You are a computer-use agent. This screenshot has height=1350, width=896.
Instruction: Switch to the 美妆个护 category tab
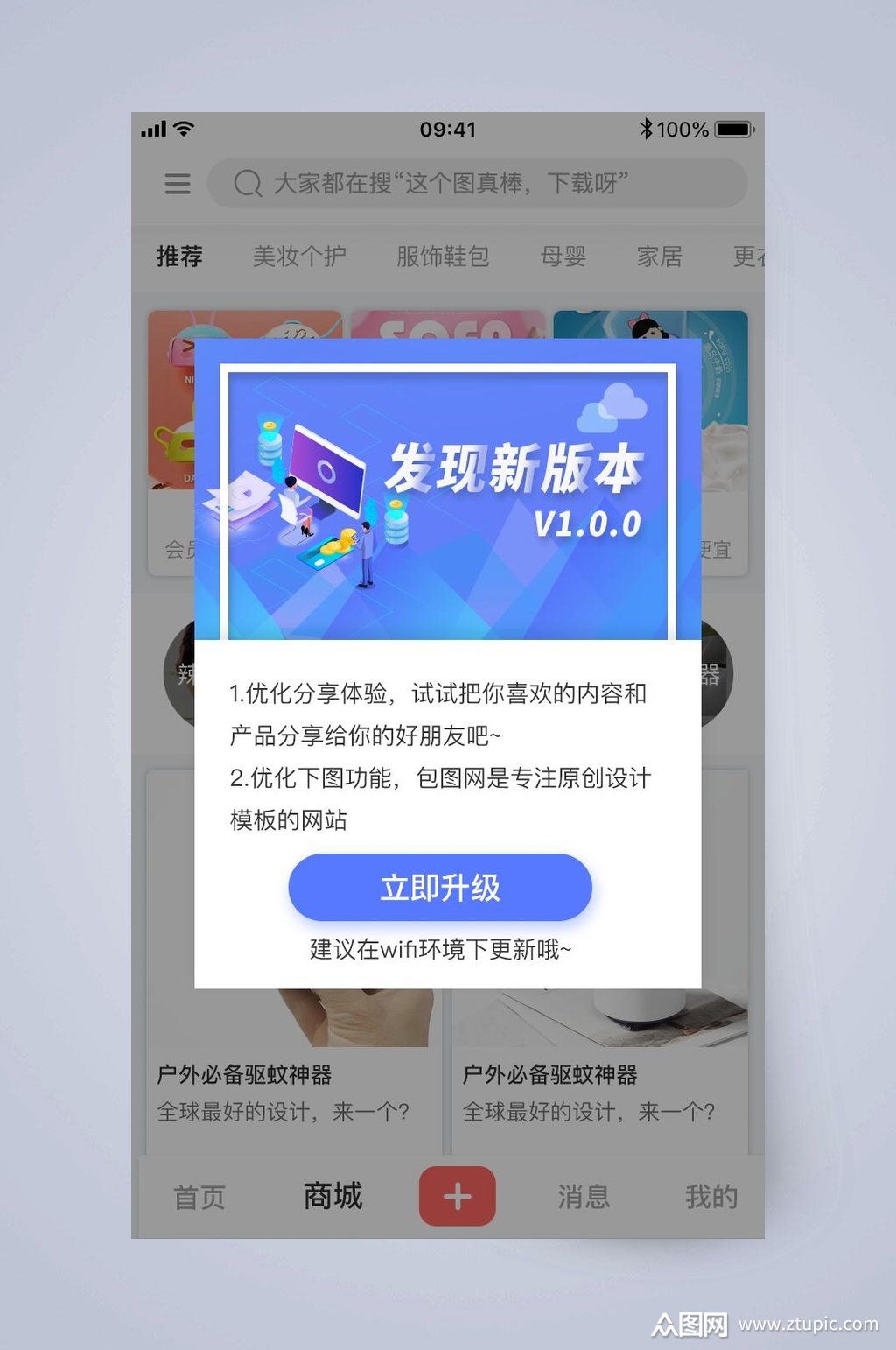298,255
